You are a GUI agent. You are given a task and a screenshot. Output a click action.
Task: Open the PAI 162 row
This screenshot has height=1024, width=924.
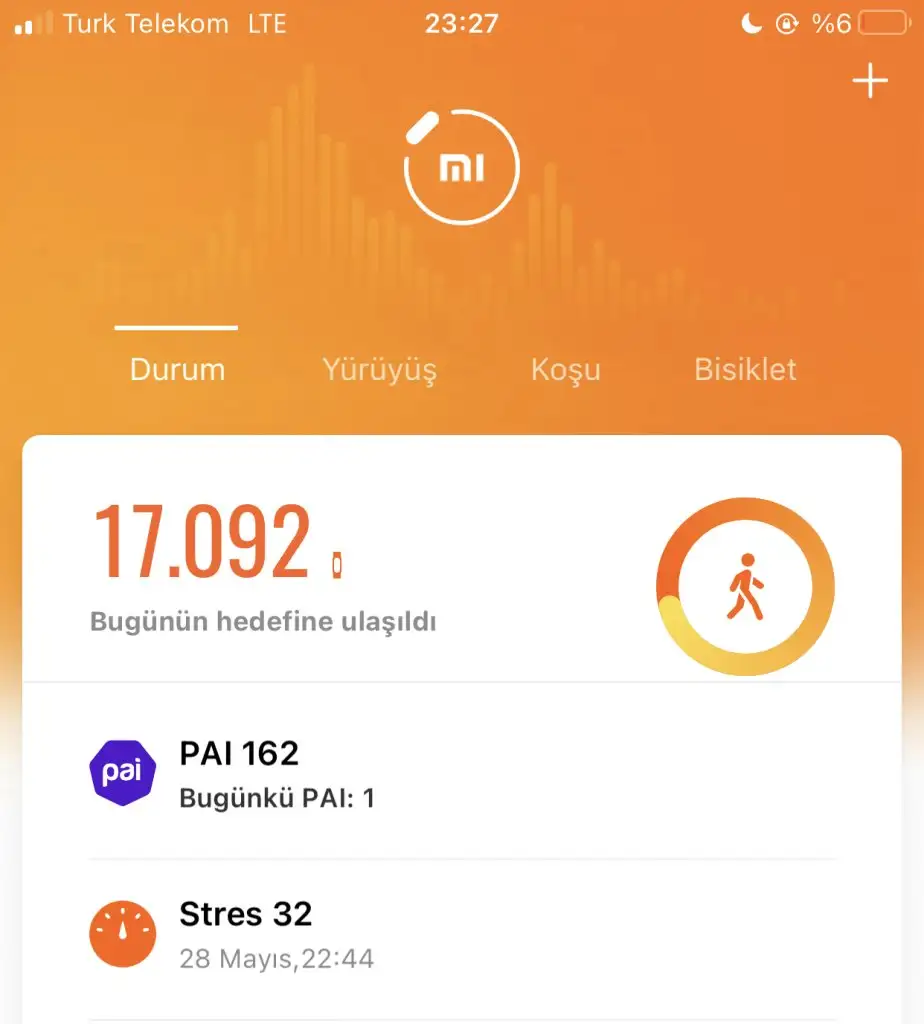pyautogui.click(x=460, y=772)
